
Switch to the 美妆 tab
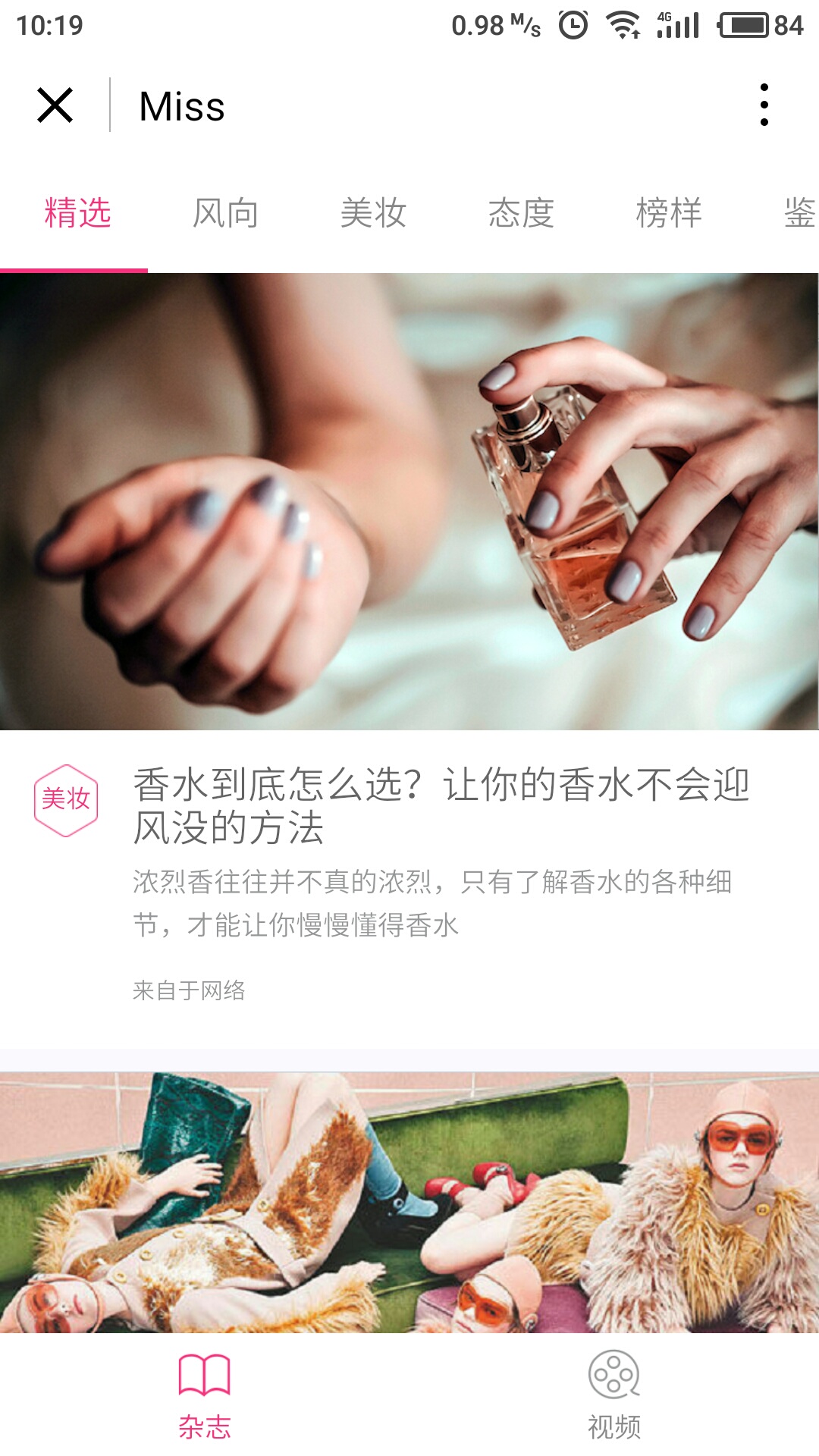click(373, 213)
